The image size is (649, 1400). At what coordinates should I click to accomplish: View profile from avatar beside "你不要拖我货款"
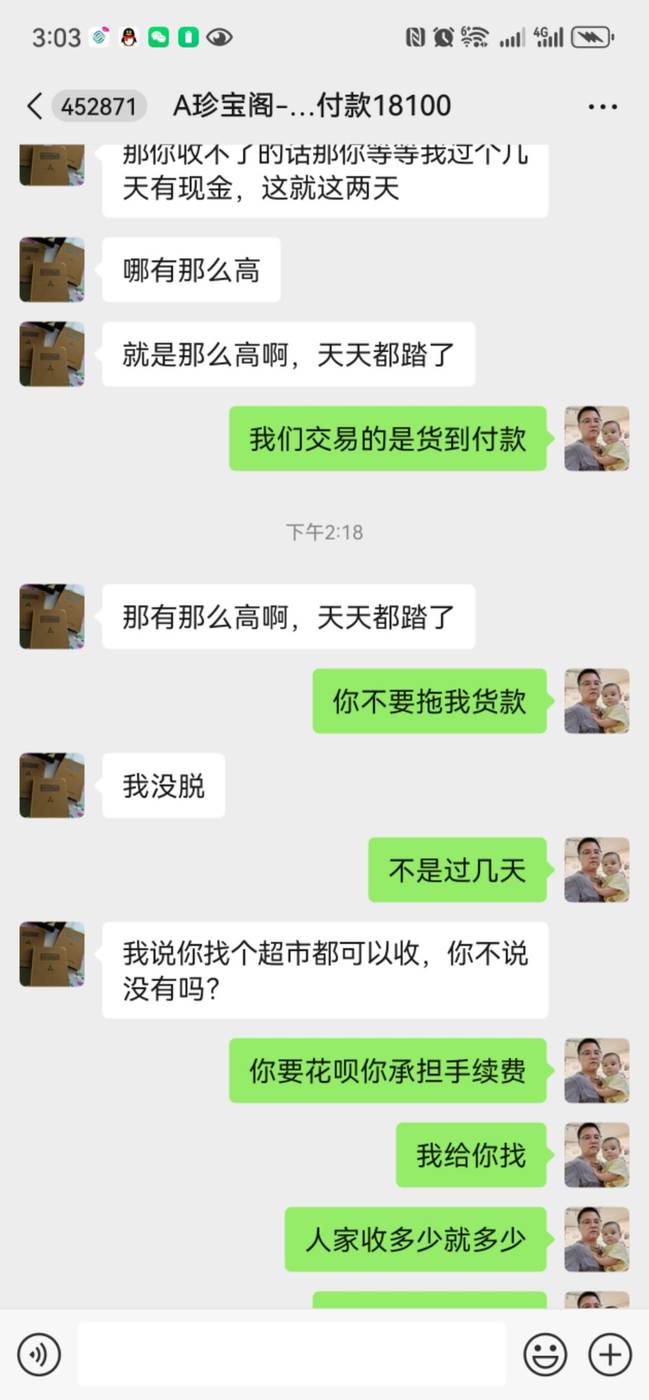[597, 701]
